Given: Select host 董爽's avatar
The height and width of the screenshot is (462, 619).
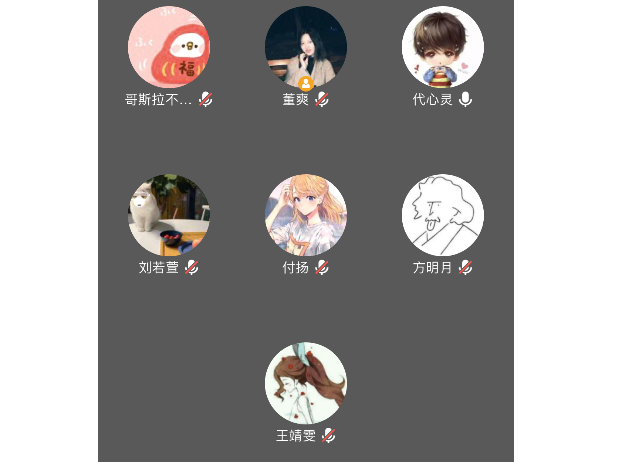Looking at the screenshot, I should click(x=306, y=47).
